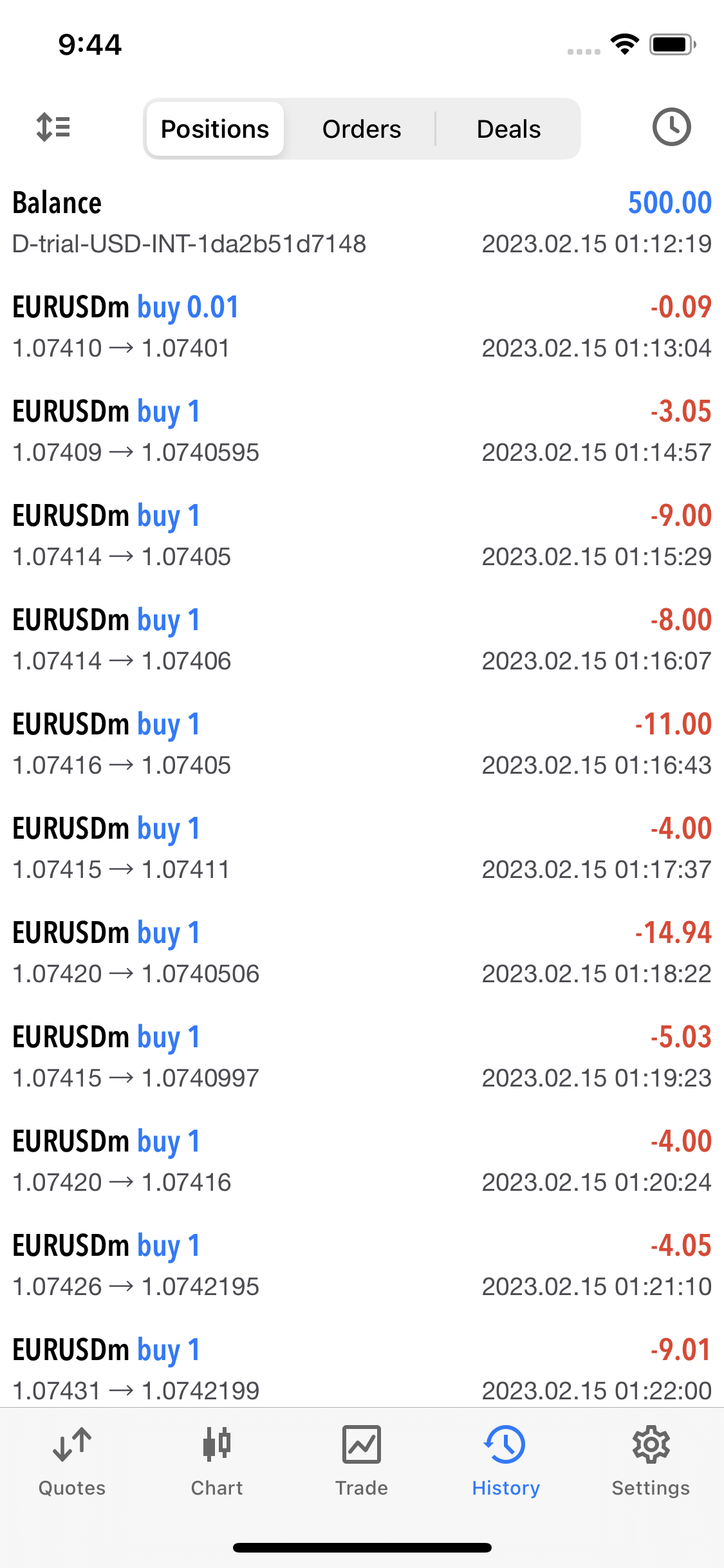Viewport: 724px width, 1568px height.
Task: Expand the position closed at 01:21:10
Action: (x=362, y=1265)
